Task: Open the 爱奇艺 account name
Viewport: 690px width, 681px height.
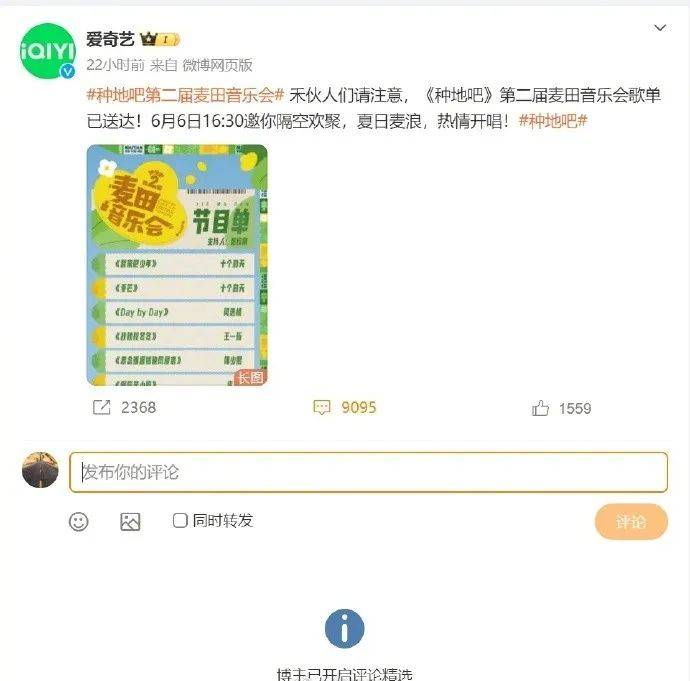Action: [x=109, y=39]
